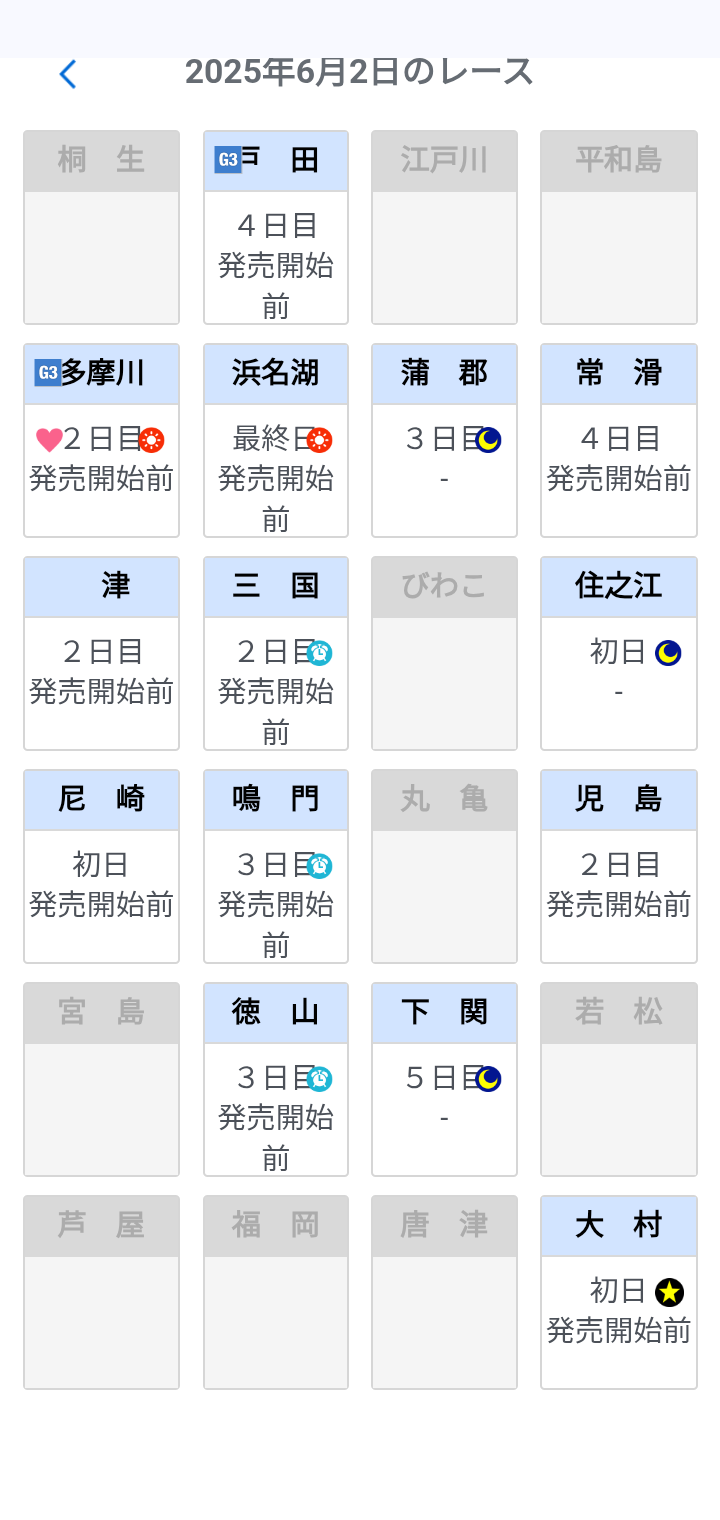
Task: View the 尼崎 opening day races
Action: point(101,867)
